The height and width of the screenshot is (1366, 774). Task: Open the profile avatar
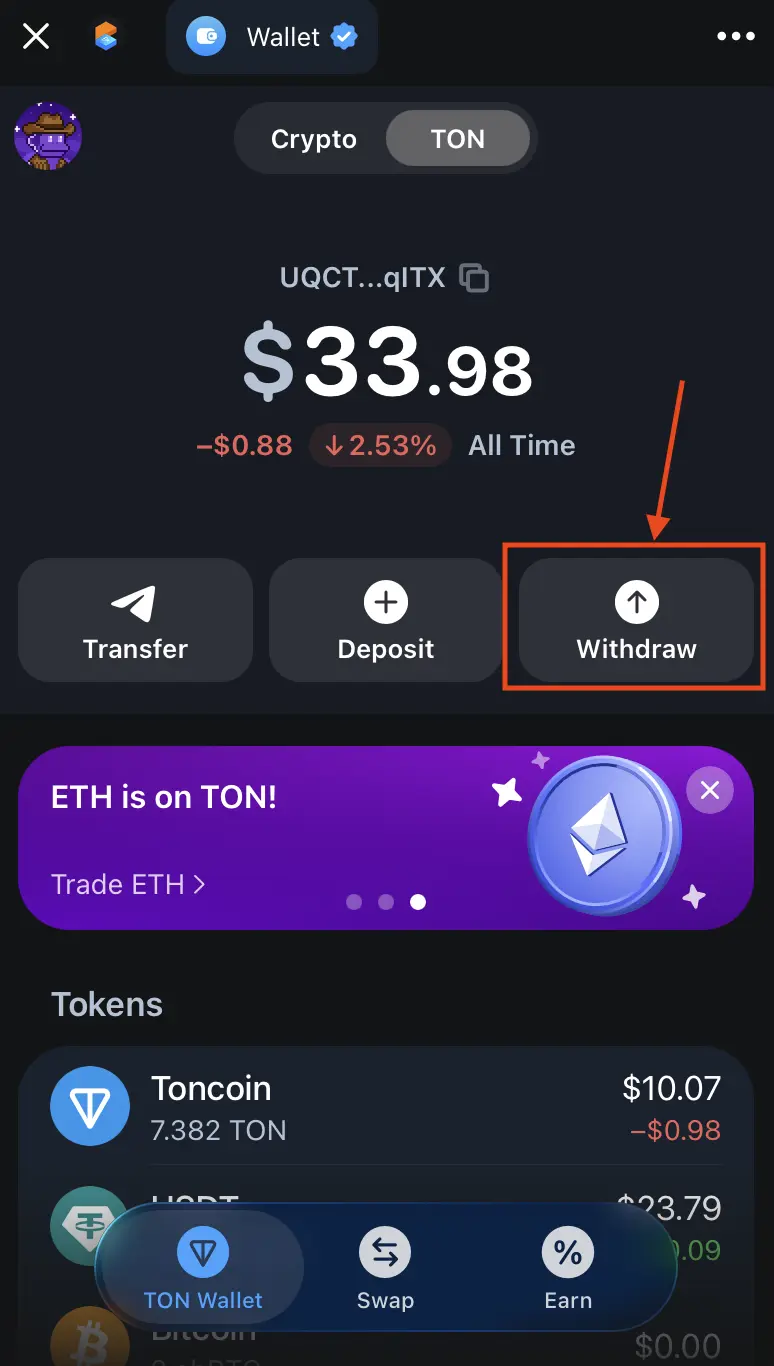pos(47,137)
